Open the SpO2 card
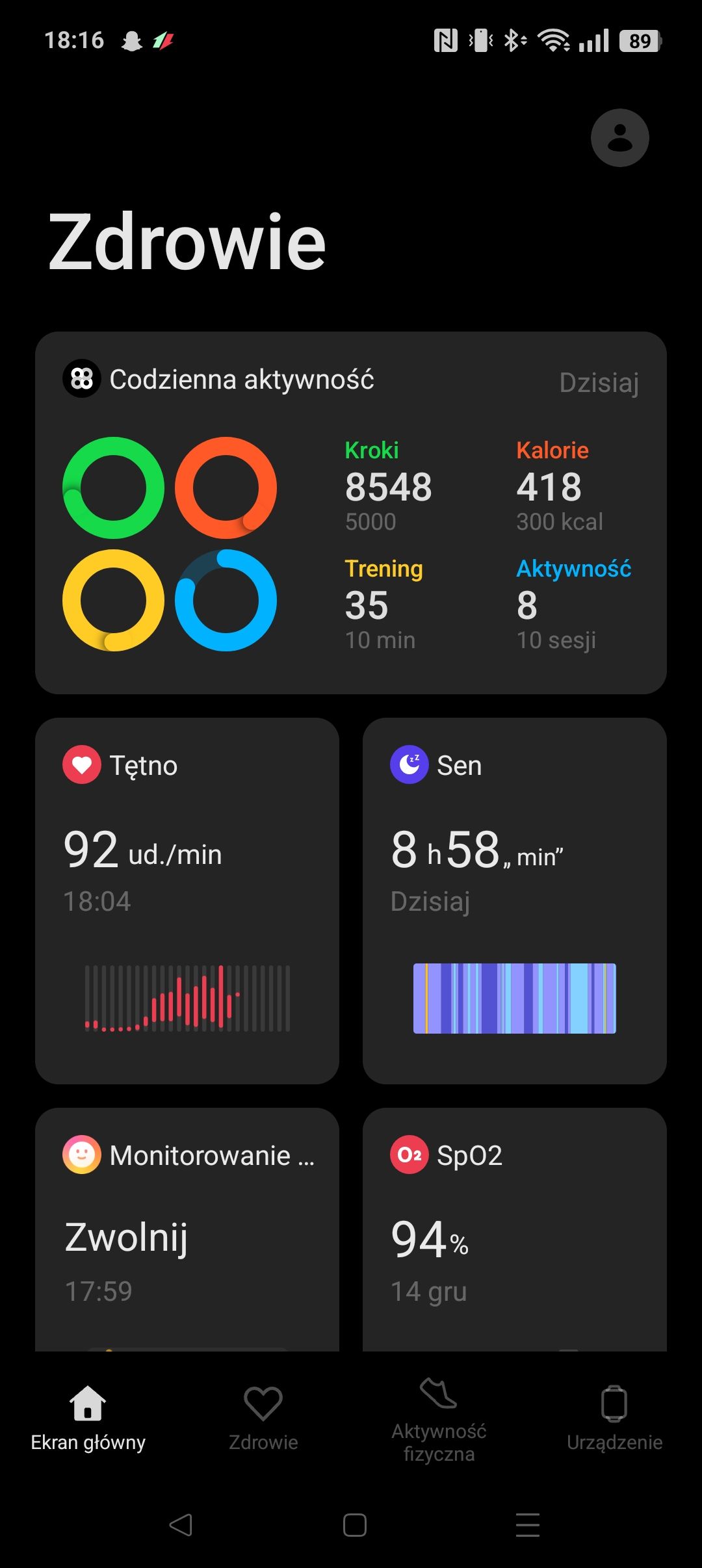The height and width of the screenshot is (1568, 702). pos(514,1229)
